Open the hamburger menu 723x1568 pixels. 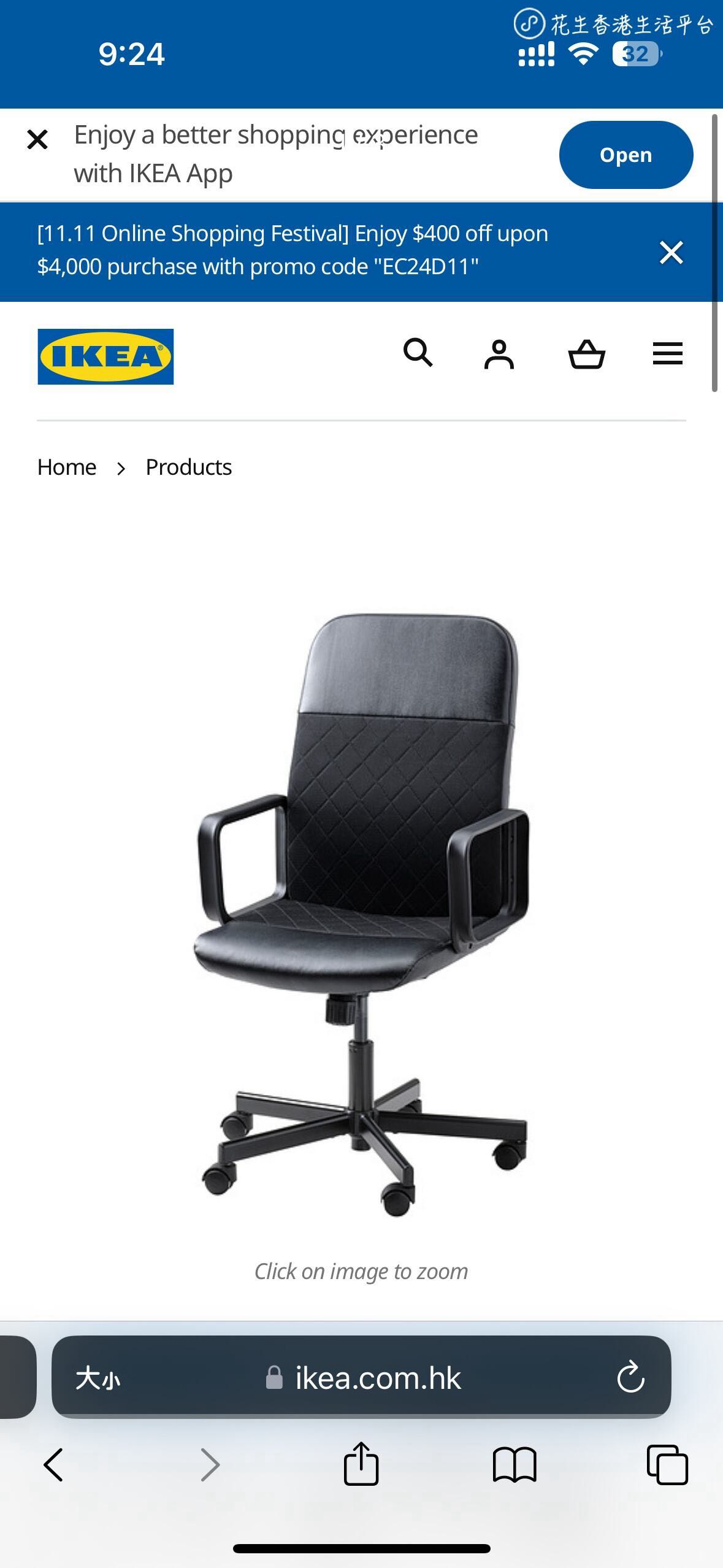tap(667, 354)
